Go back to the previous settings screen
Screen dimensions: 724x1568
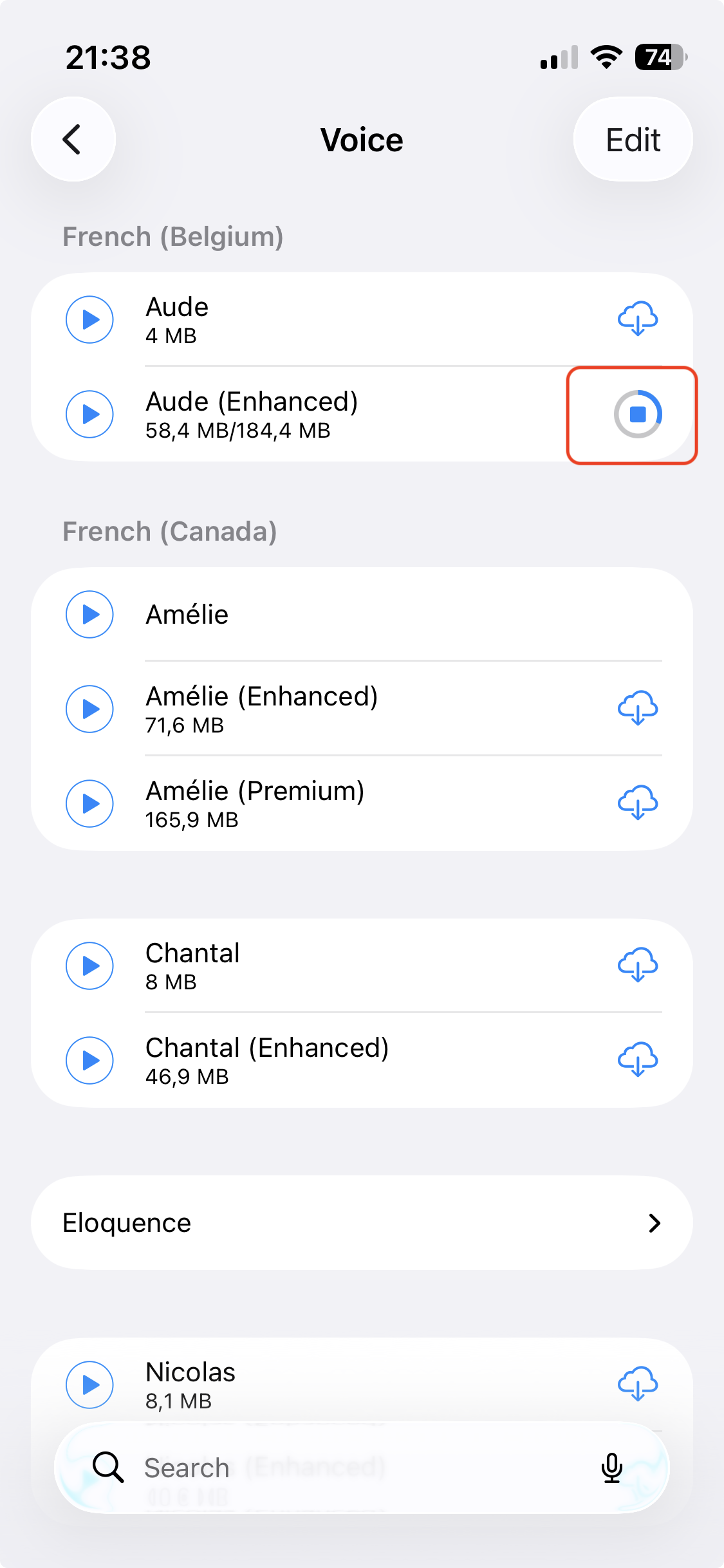click(x=73, y=139)
